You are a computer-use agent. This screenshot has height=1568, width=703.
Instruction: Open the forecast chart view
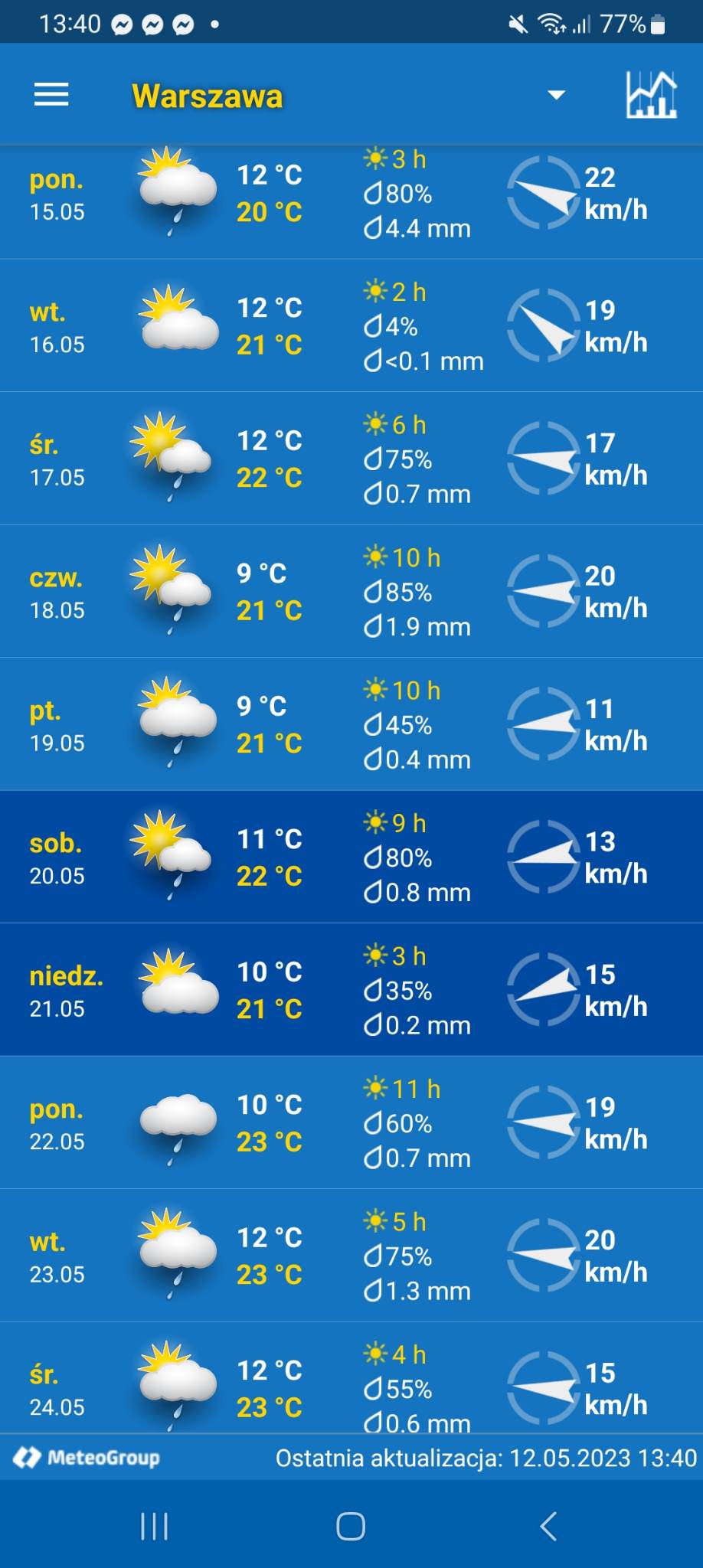(651, 96)
